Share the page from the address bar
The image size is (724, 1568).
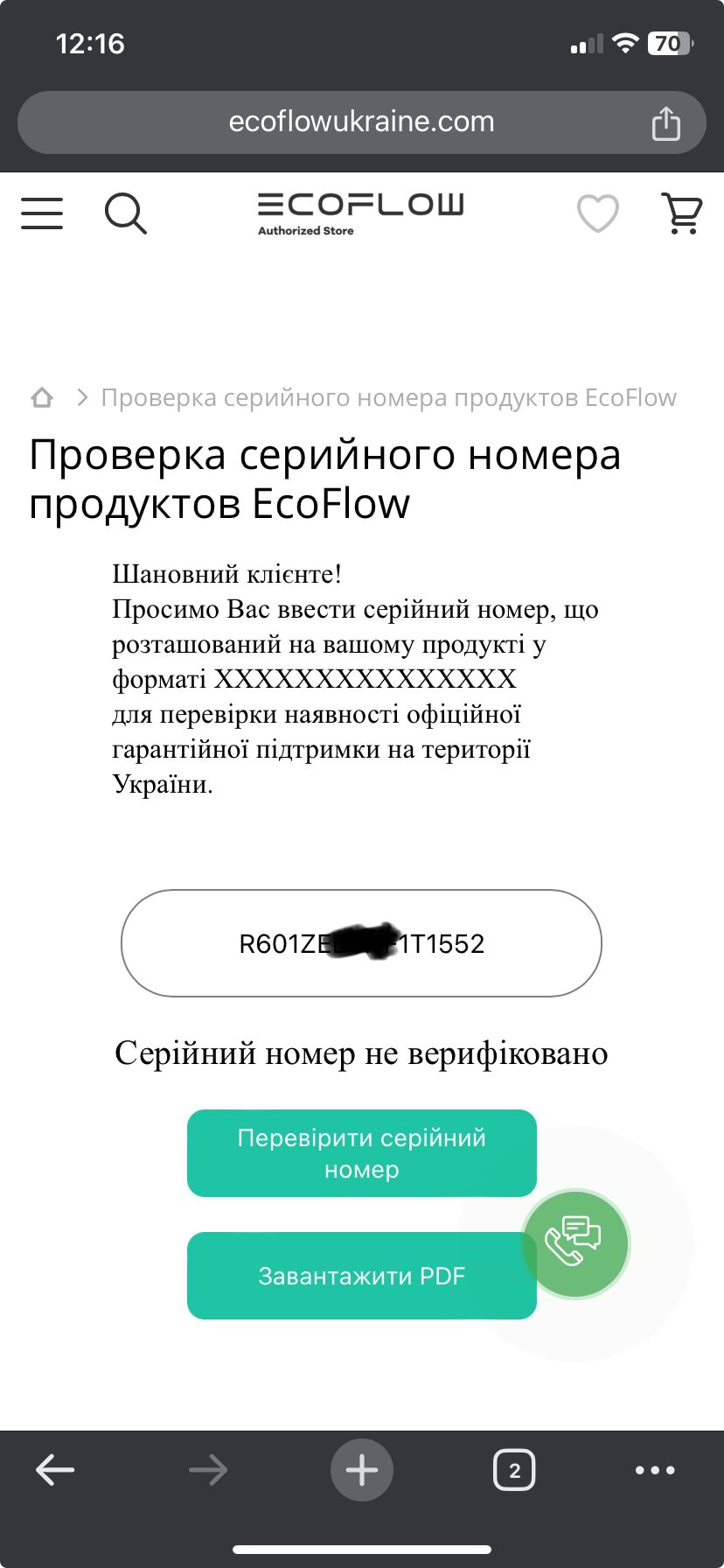[x=666, y=122]
